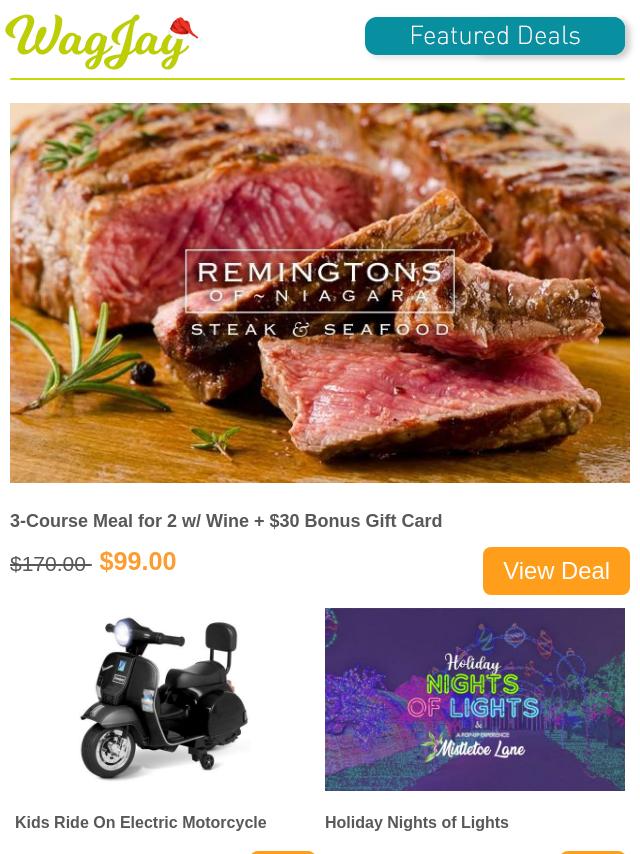The height and width of the screenshot is (854, 640).
Task: View Deal for the 3-Course Meal
Action: tap(556, 571)
